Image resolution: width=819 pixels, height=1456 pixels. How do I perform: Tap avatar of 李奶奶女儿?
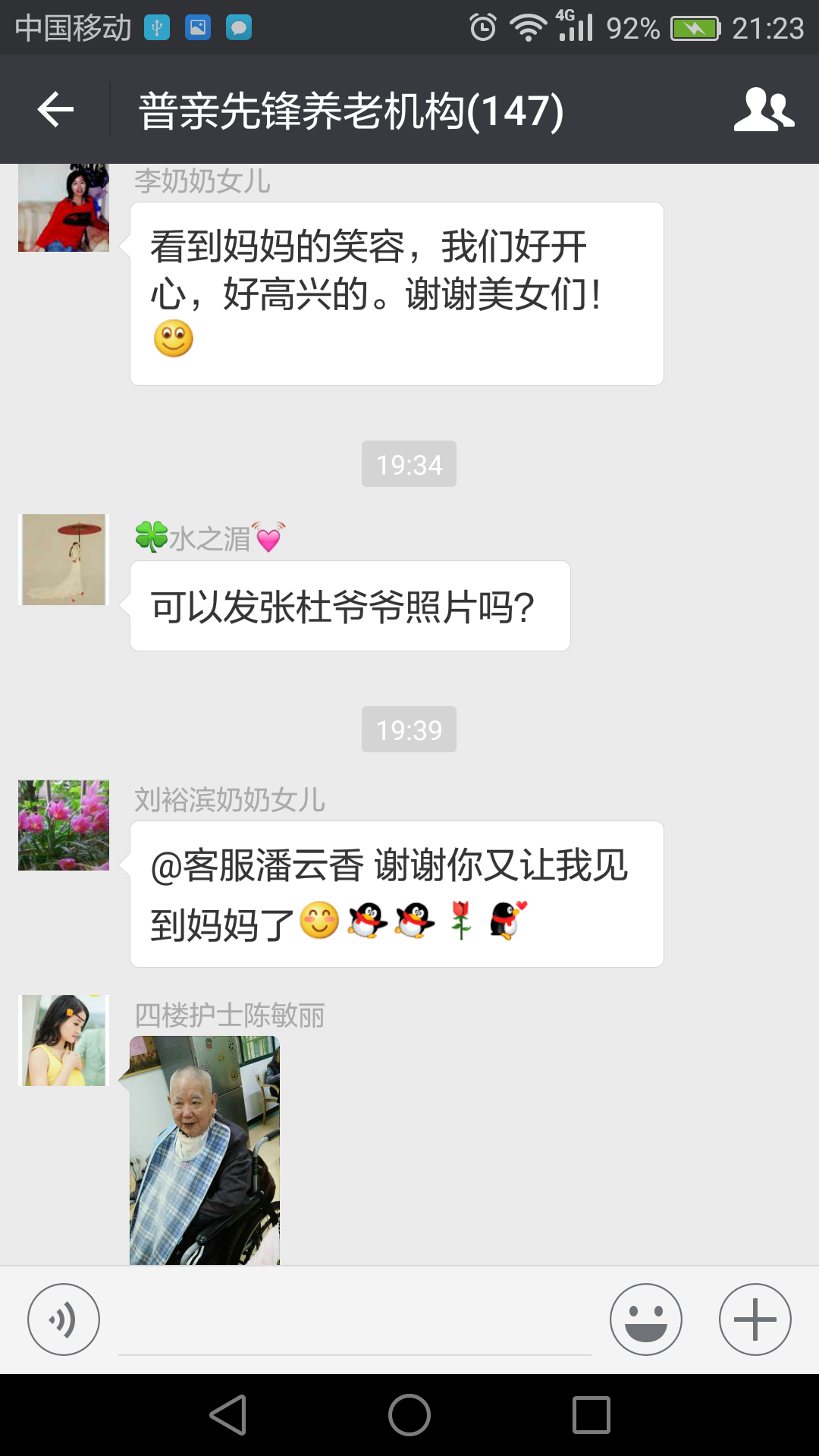coord(64,208)
